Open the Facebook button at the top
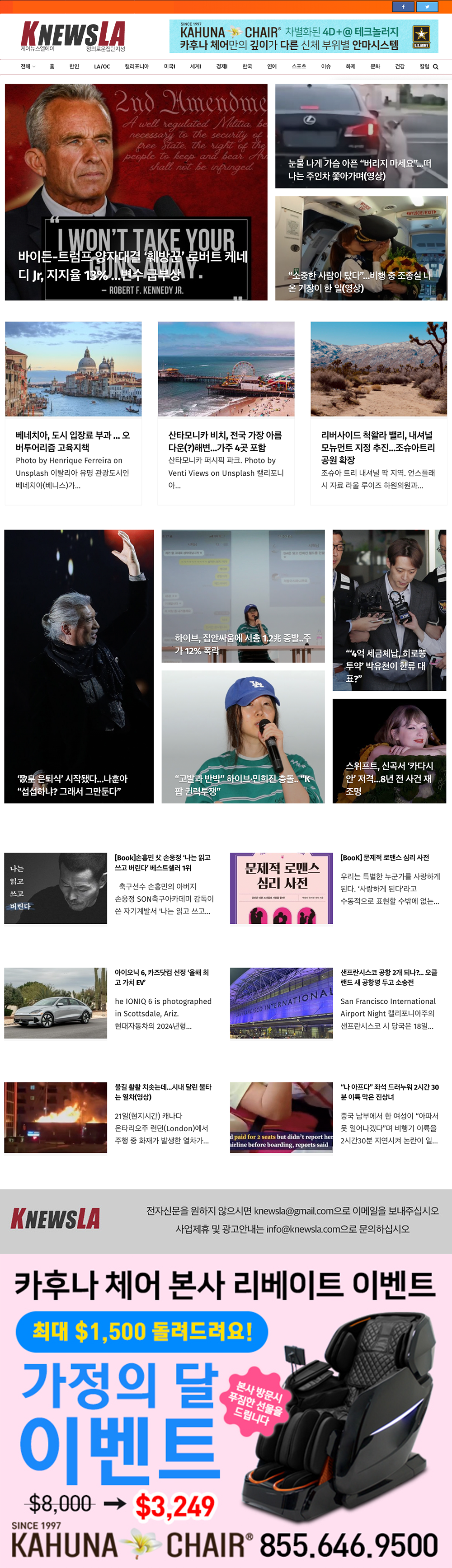The height and width of the screenshot is (1568, 452). pos(403,7)
